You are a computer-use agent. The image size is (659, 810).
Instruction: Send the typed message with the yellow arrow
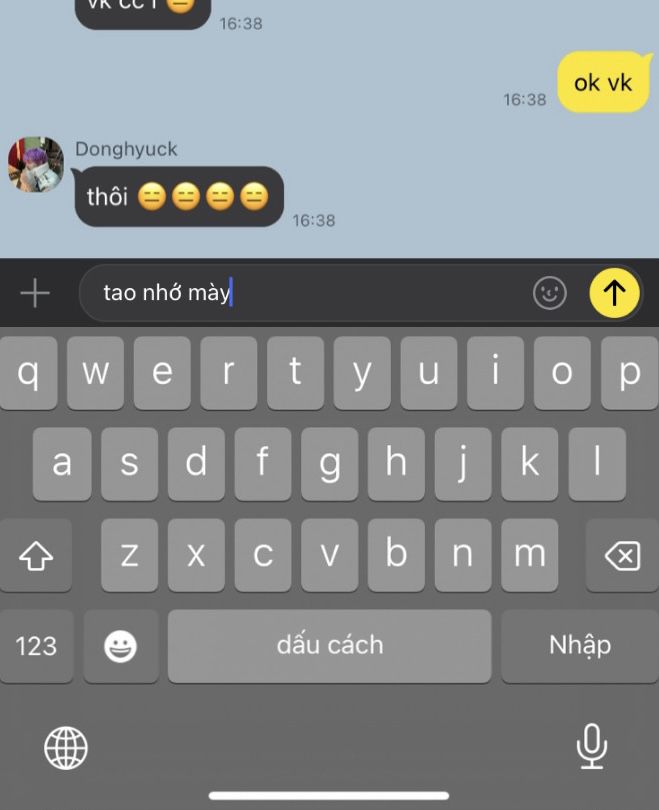click(614, 293)
